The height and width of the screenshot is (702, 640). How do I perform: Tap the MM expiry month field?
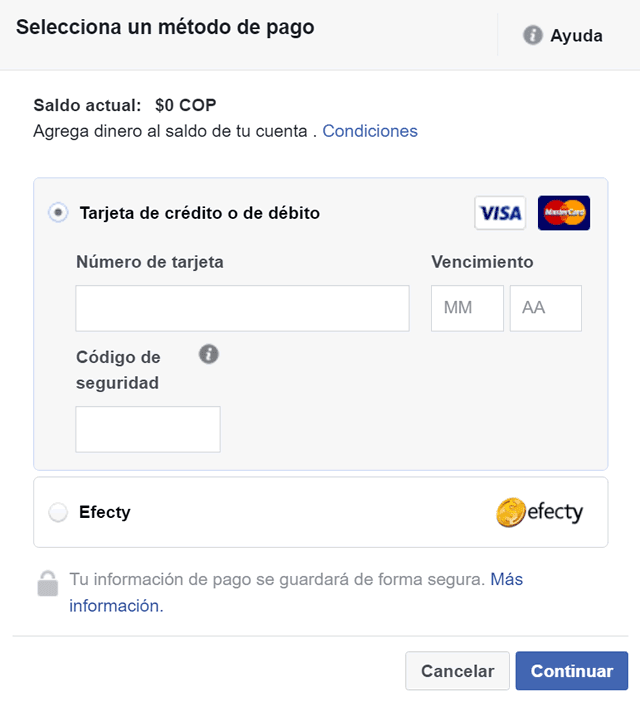pos(467,308)
